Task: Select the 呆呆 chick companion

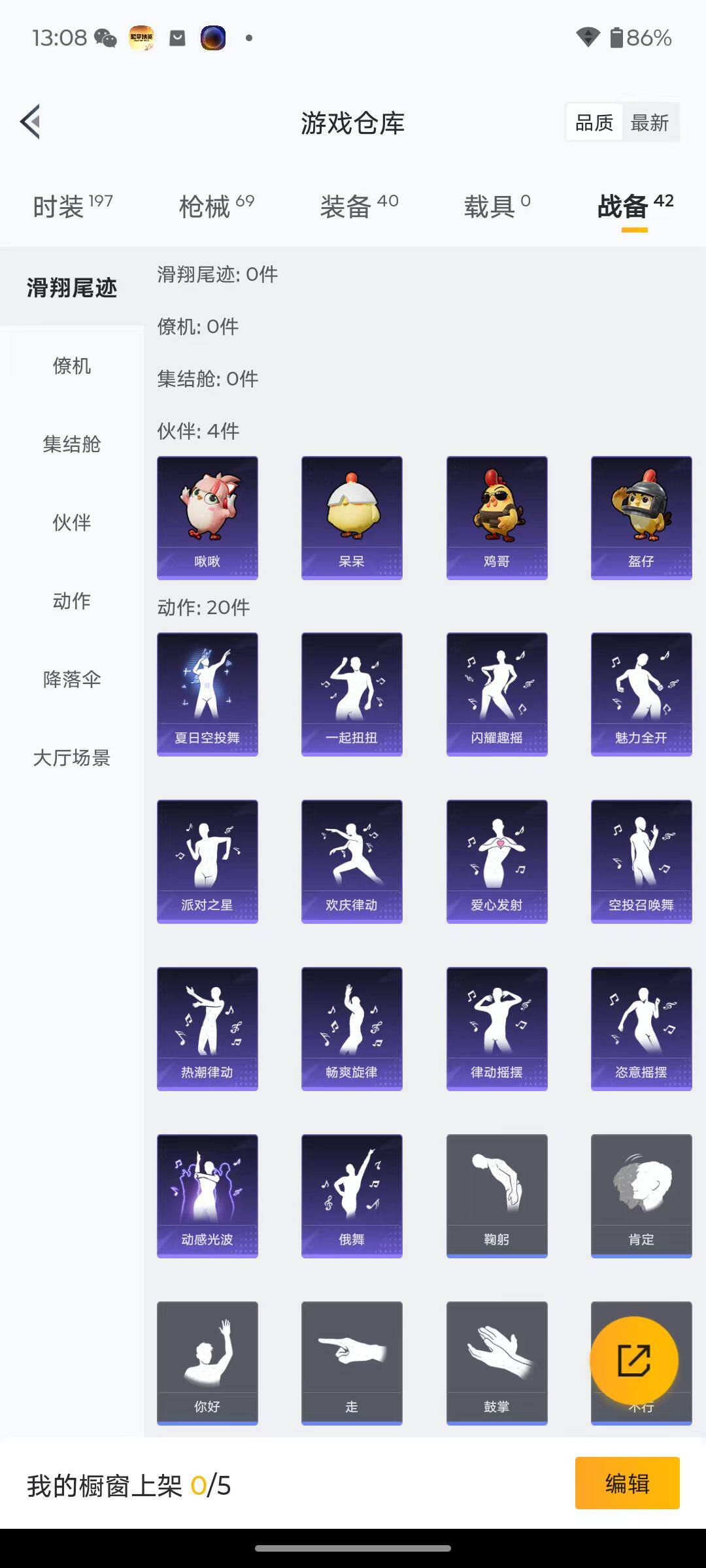Action: click(352, 516)
